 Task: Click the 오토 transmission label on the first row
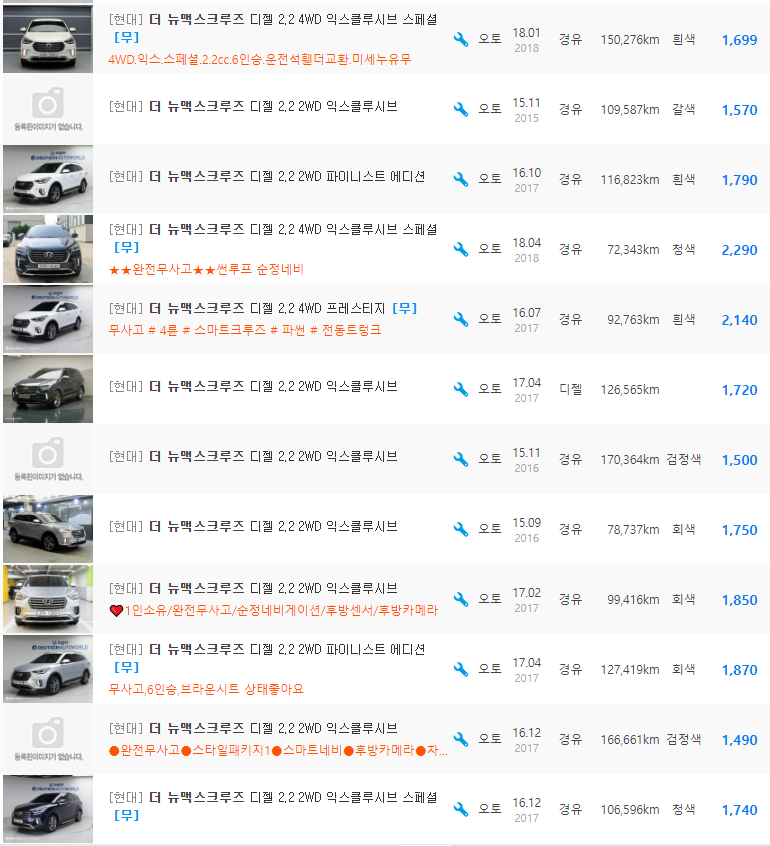[492, 36]
